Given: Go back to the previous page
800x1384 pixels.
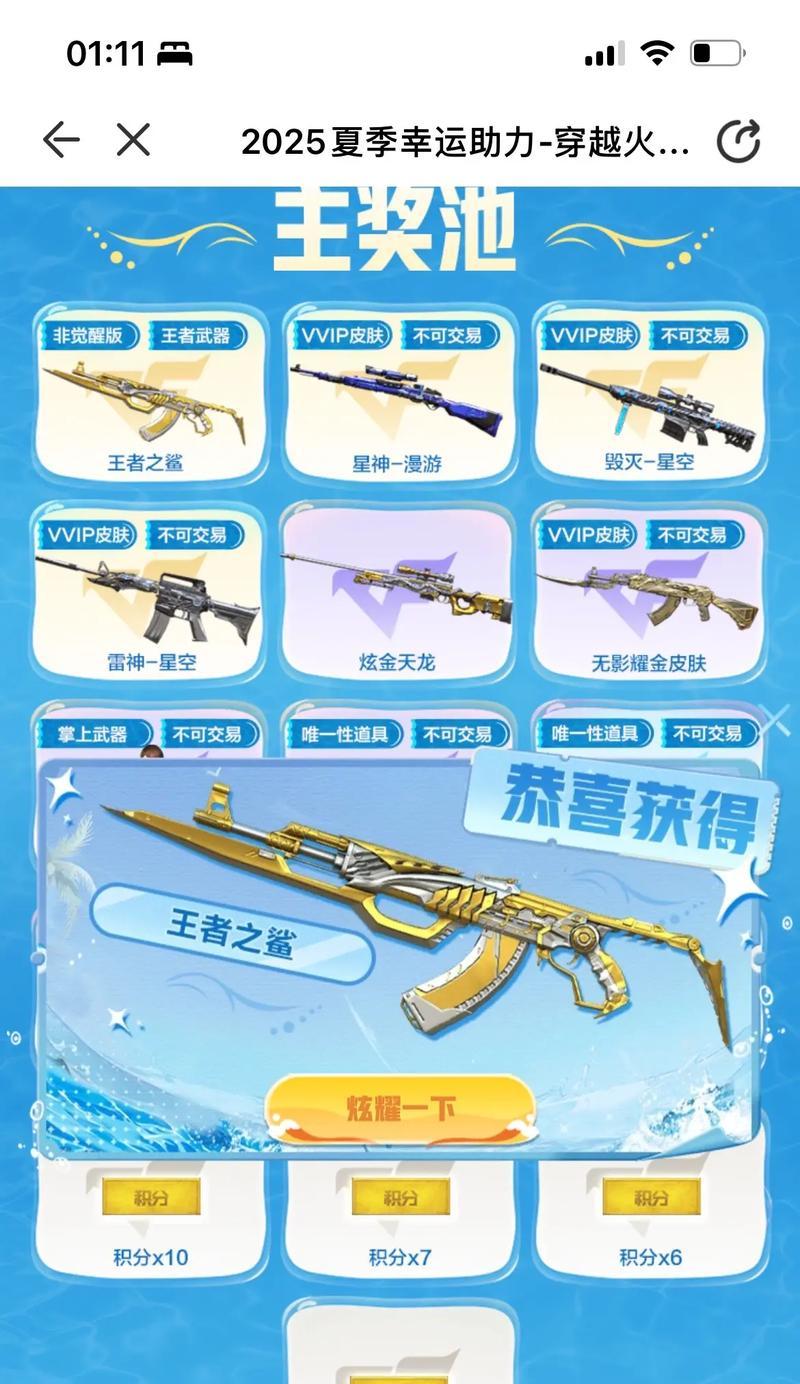Looking at the screenshot, I should click(61, 140).
